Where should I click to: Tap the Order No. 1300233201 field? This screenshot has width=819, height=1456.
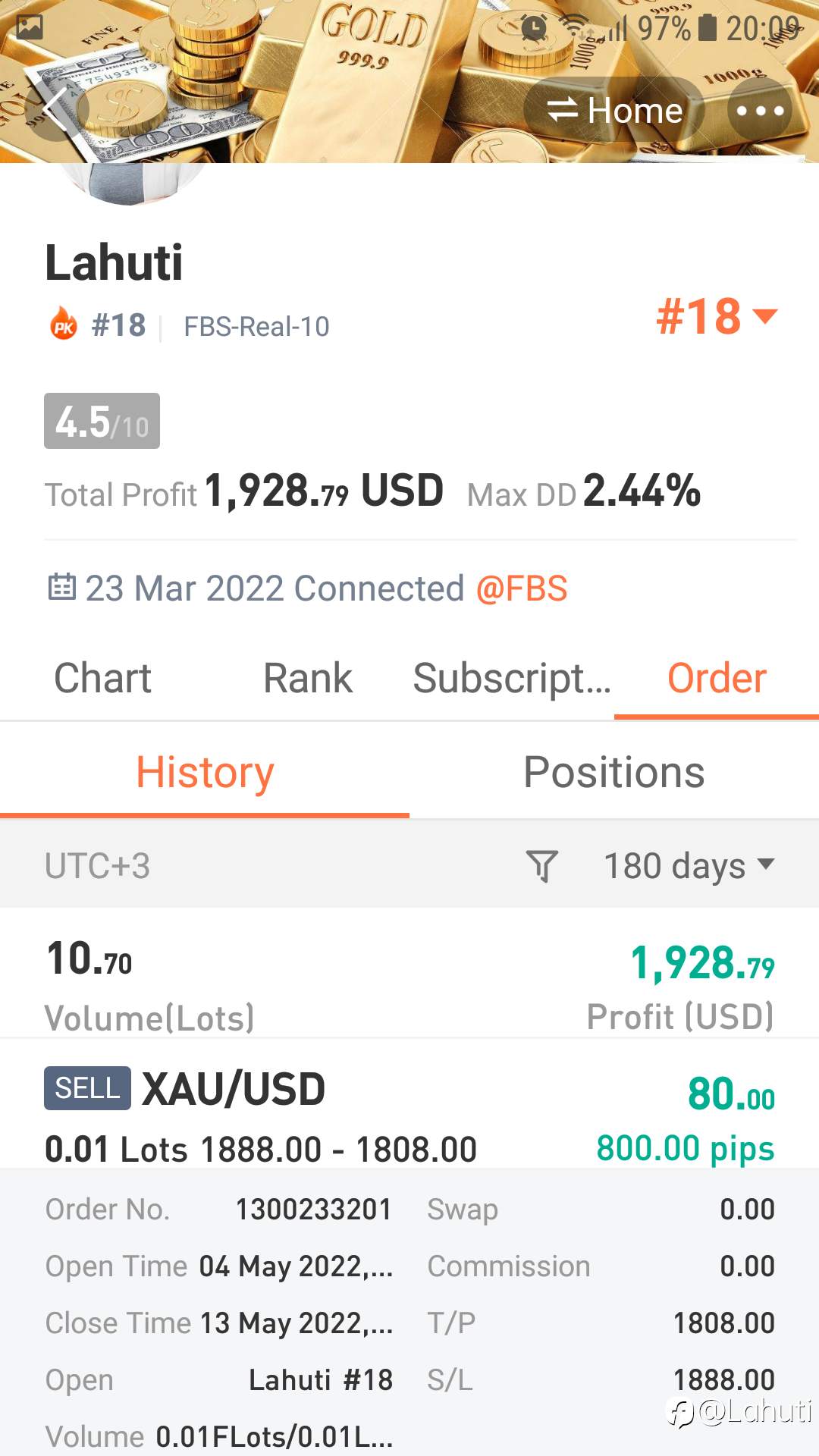(312, 1209)
